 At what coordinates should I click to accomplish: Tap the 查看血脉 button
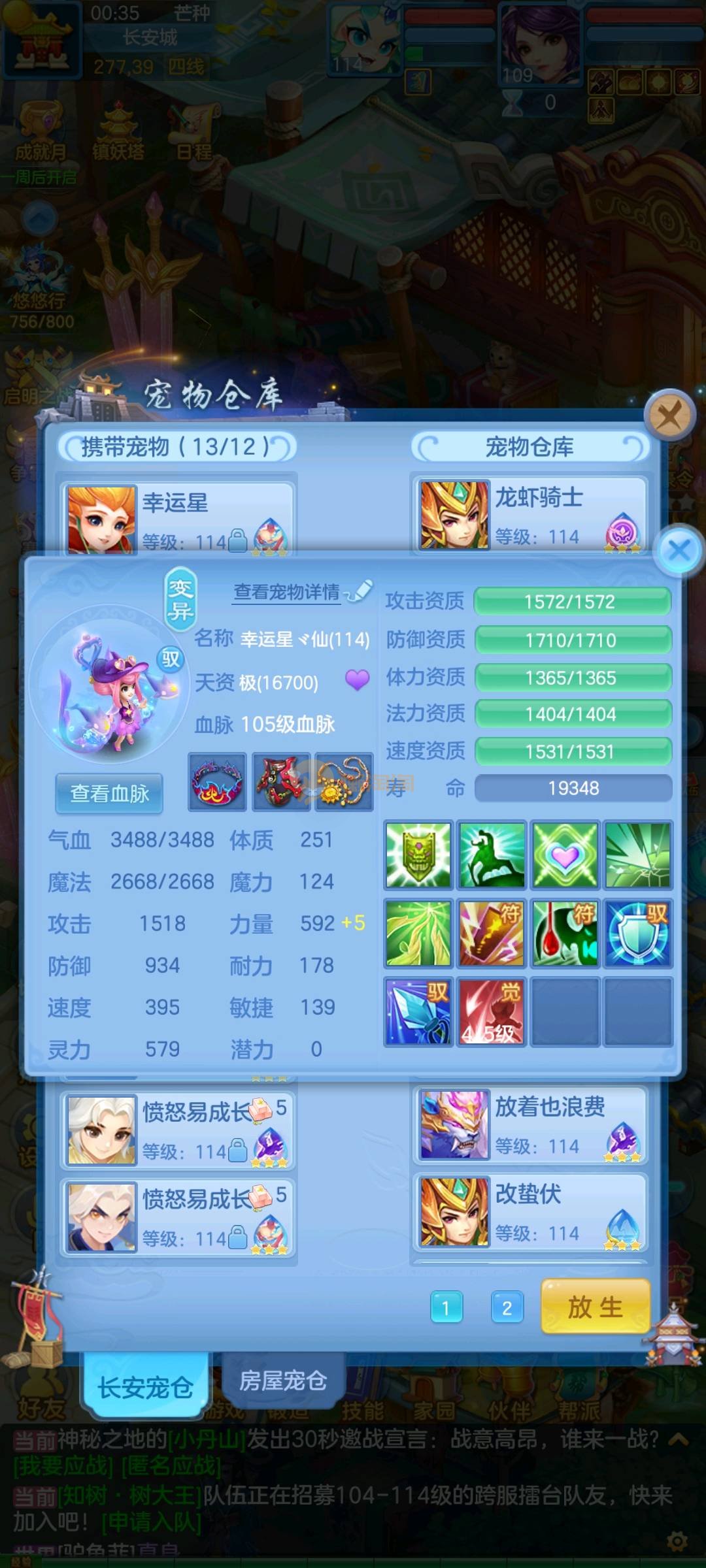(x=109, y=794)
